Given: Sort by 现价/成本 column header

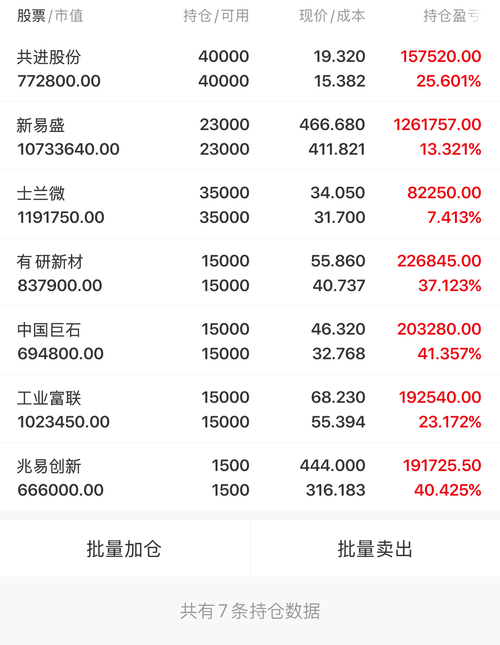Looking at the screenshot, I should [x=332, y=16].
